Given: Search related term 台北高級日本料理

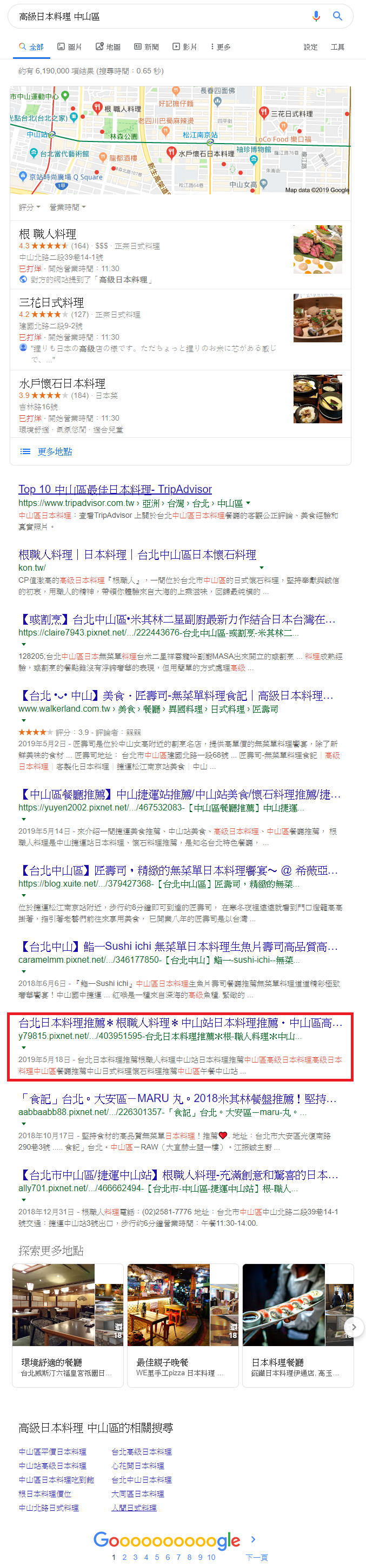Looking at the screenshot, I should [141, 1452].
